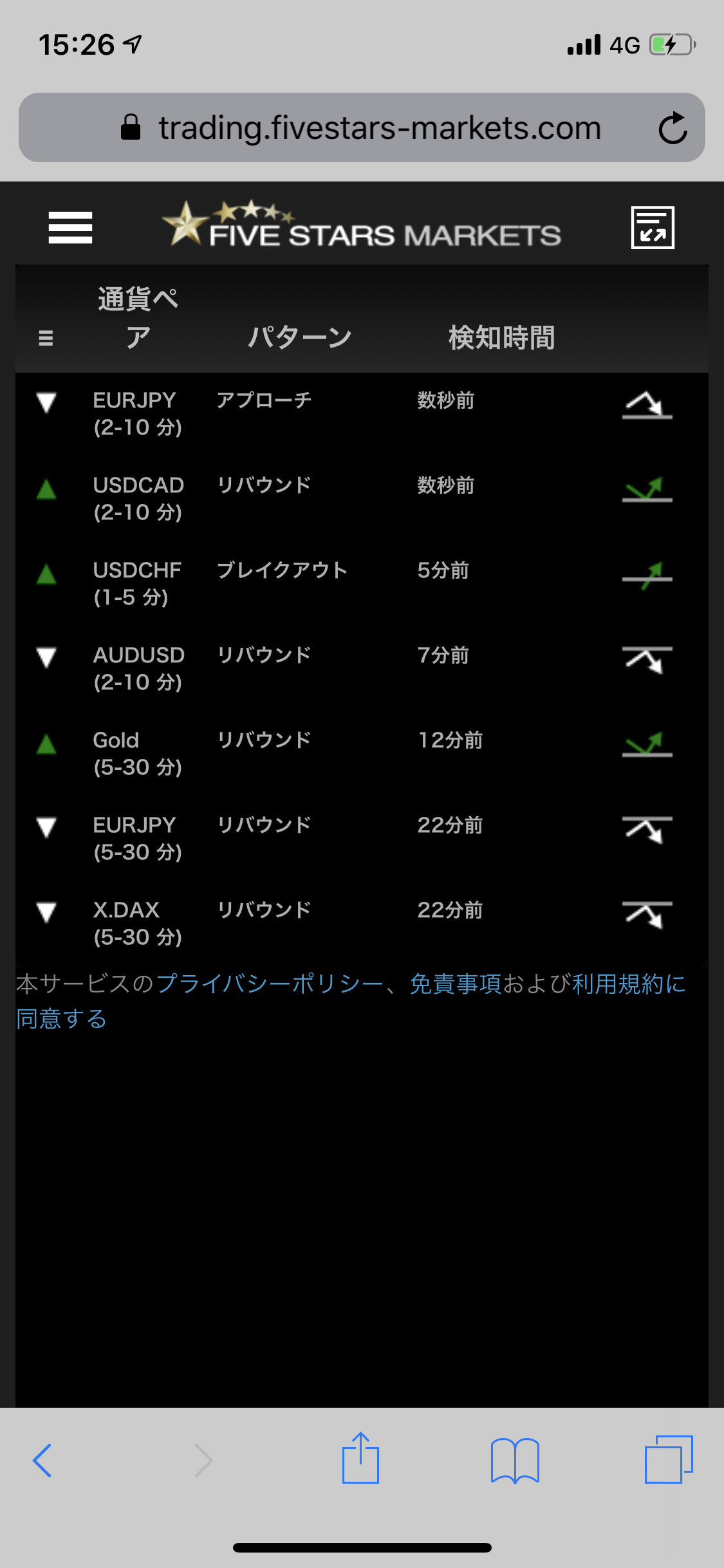The image size is (724, 1568).
Task: Open the 免責事項 link
Action: (x=455, y=984)
